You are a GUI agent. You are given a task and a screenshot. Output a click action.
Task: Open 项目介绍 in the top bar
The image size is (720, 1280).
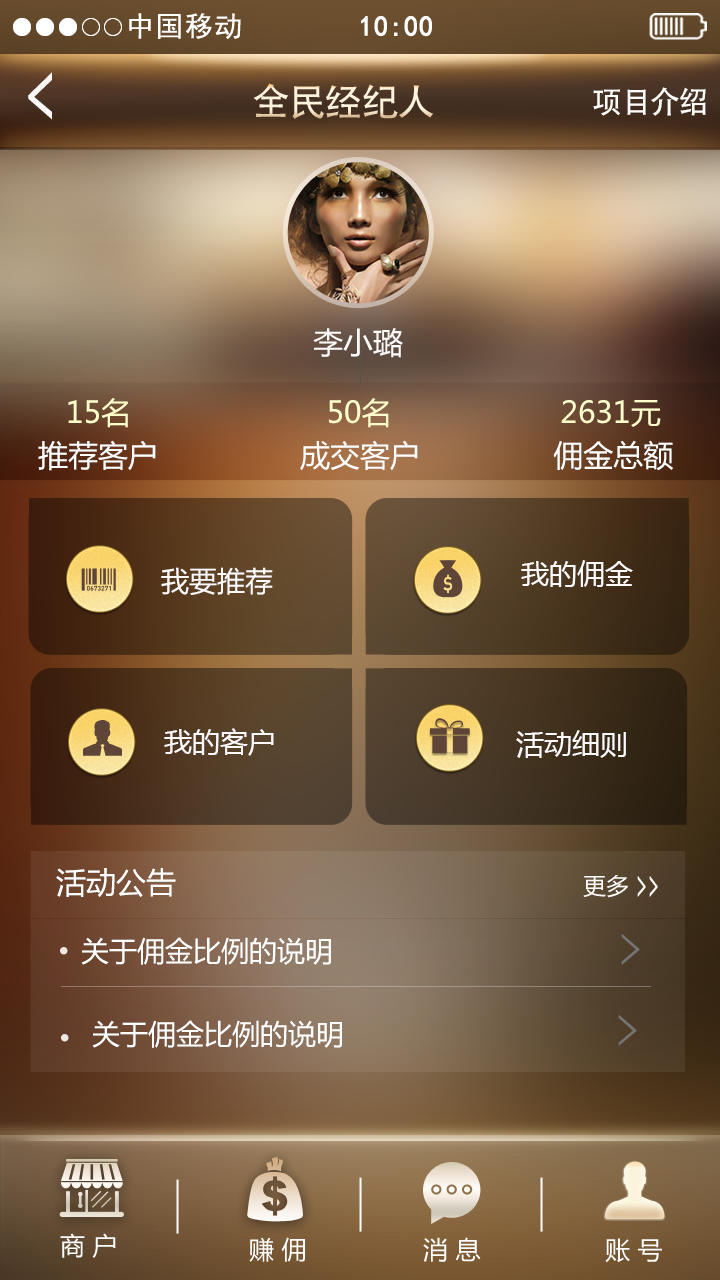tap(651, 100)
